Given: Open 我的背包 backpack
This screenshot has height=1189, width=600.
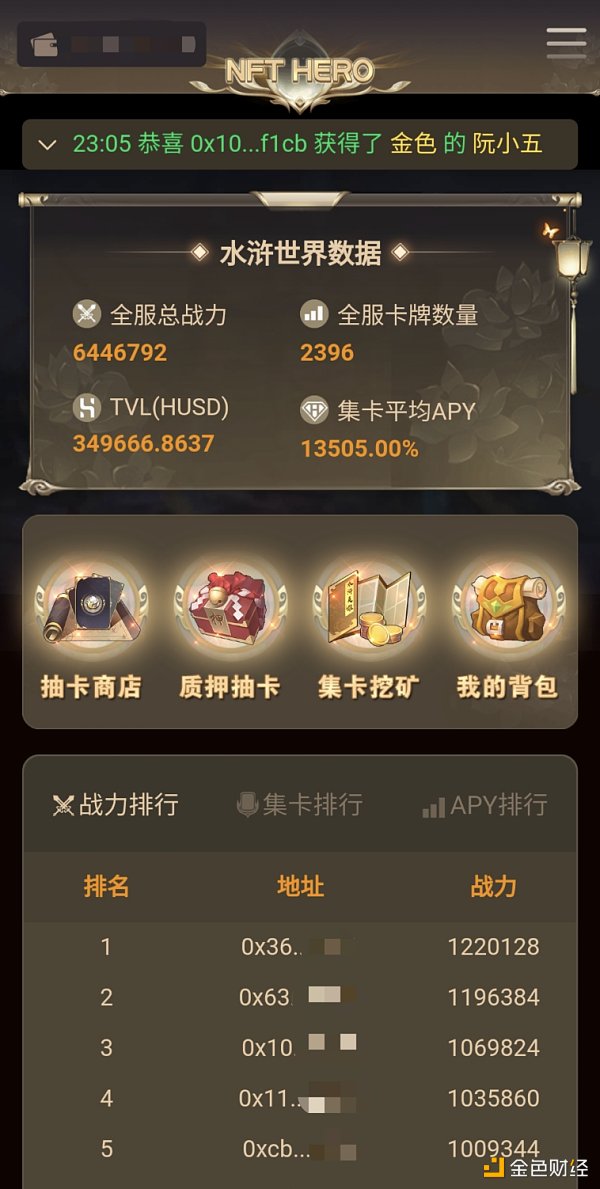Looking at the screenshot, I should coord(506,627).
